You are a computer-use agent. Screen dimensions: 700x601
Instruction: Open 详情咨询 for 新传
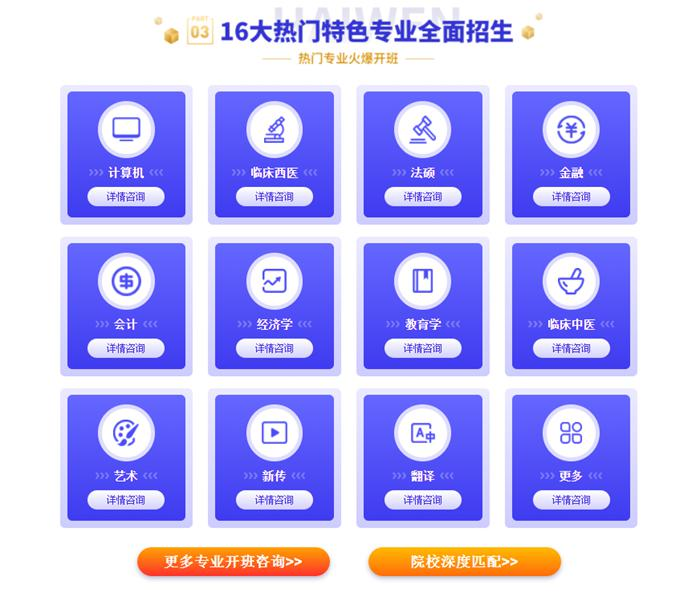coord(274,499)
